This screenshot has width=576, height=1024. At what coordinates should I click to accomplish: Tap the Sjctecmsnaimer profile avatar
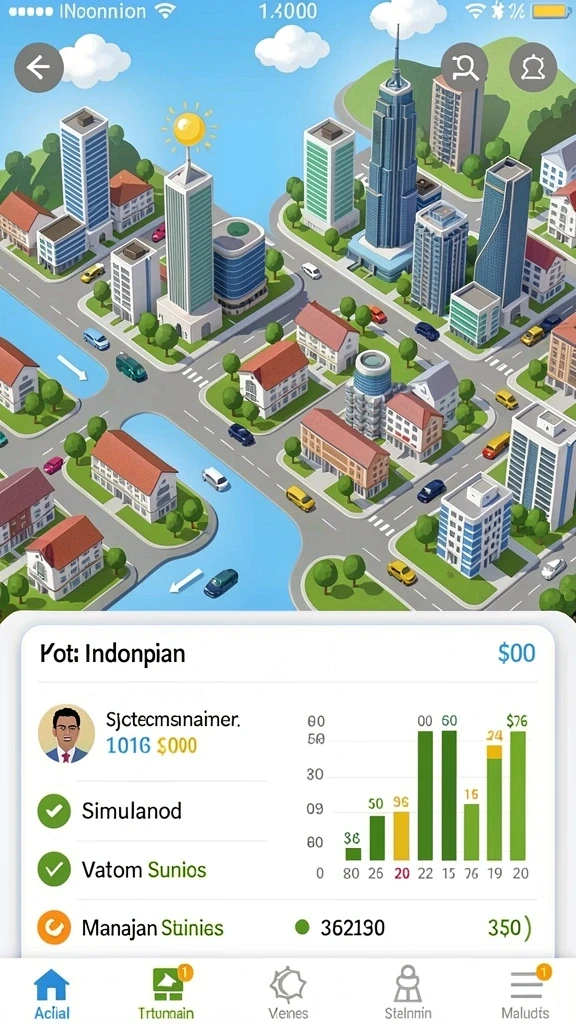[67, 734]
